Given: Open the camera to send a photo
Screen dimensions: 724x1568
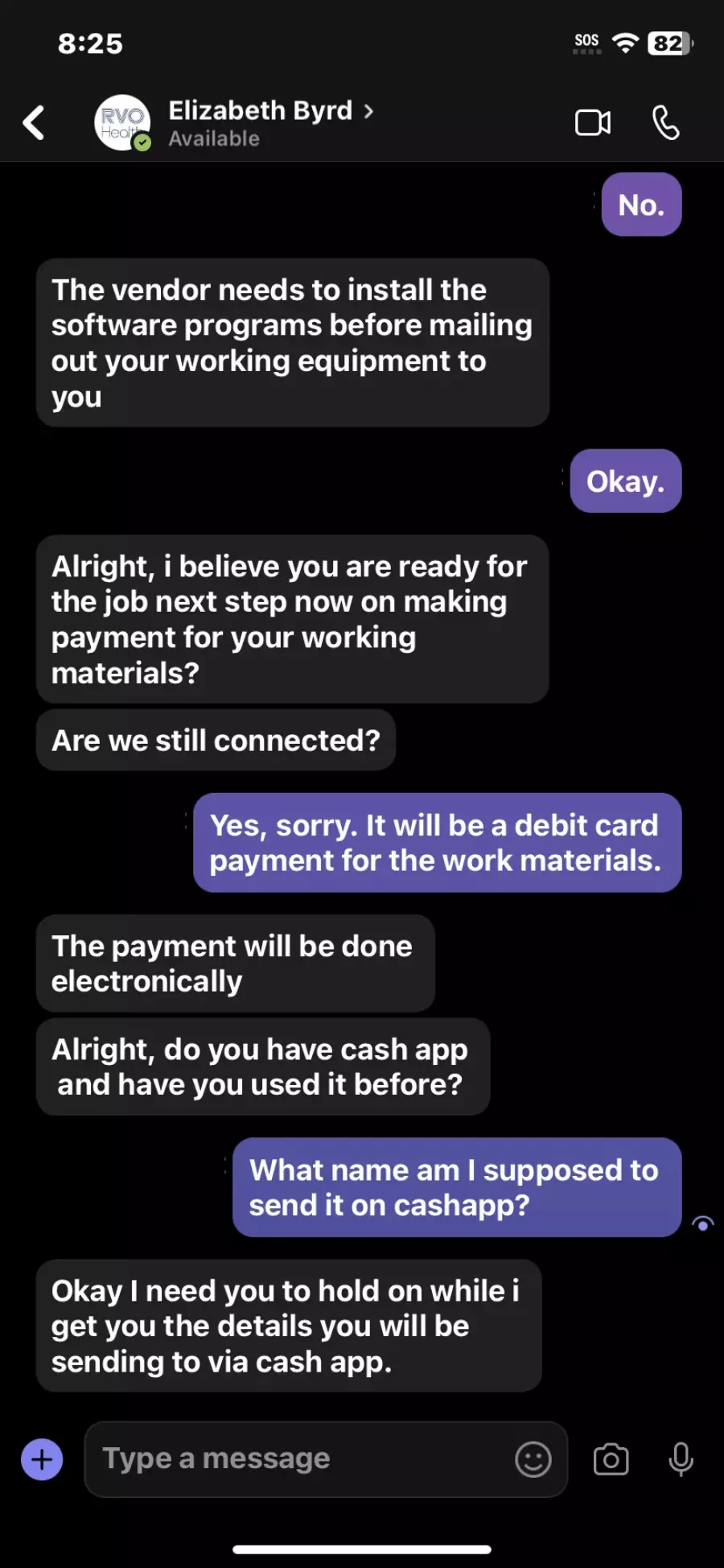Looking at the screenshot, I should pyautogui.click(x=611, y=1459).
